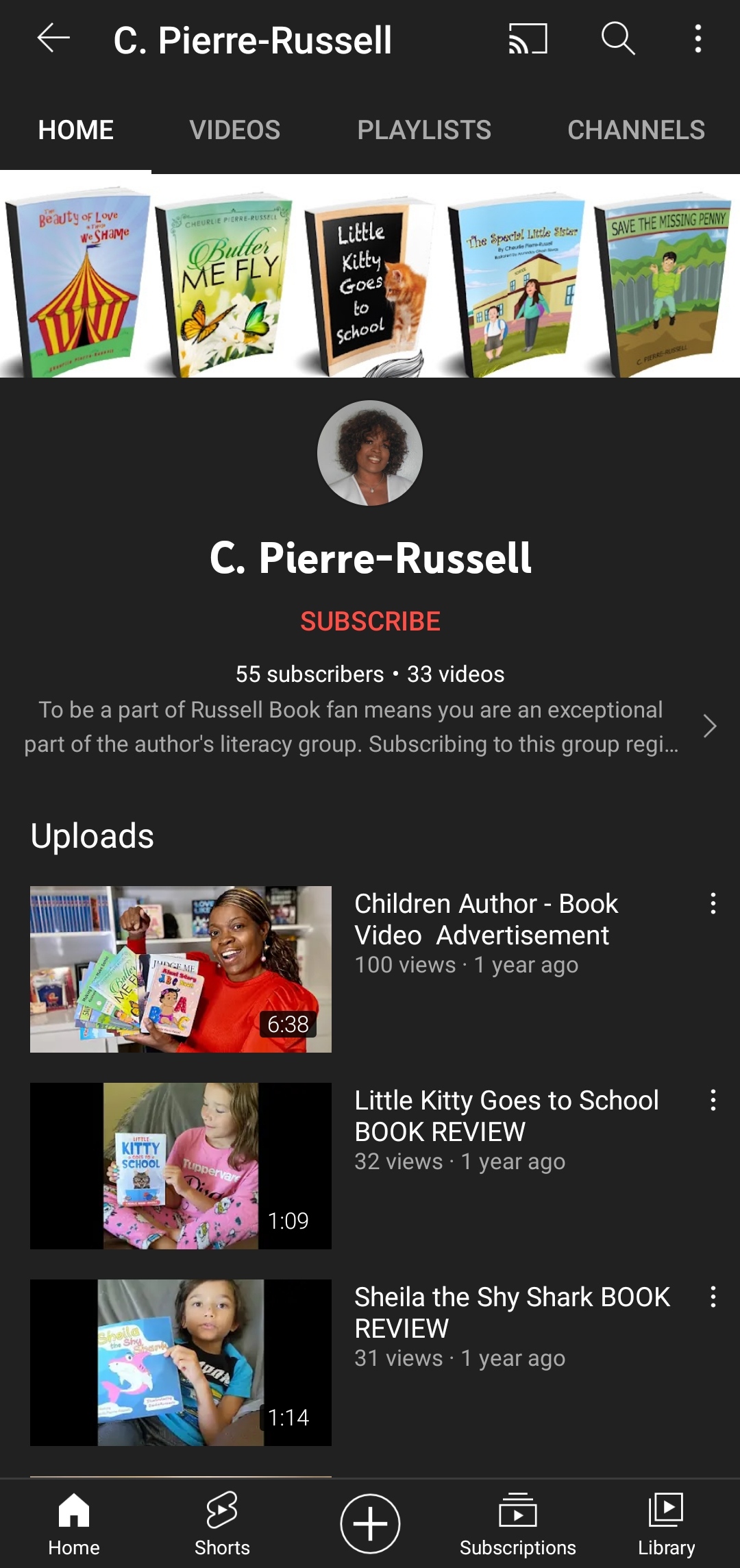The height and width of the screenshot is (1568, 740).
Task: Open options for Little Kitty video
Action: (x=713, y=1101)
